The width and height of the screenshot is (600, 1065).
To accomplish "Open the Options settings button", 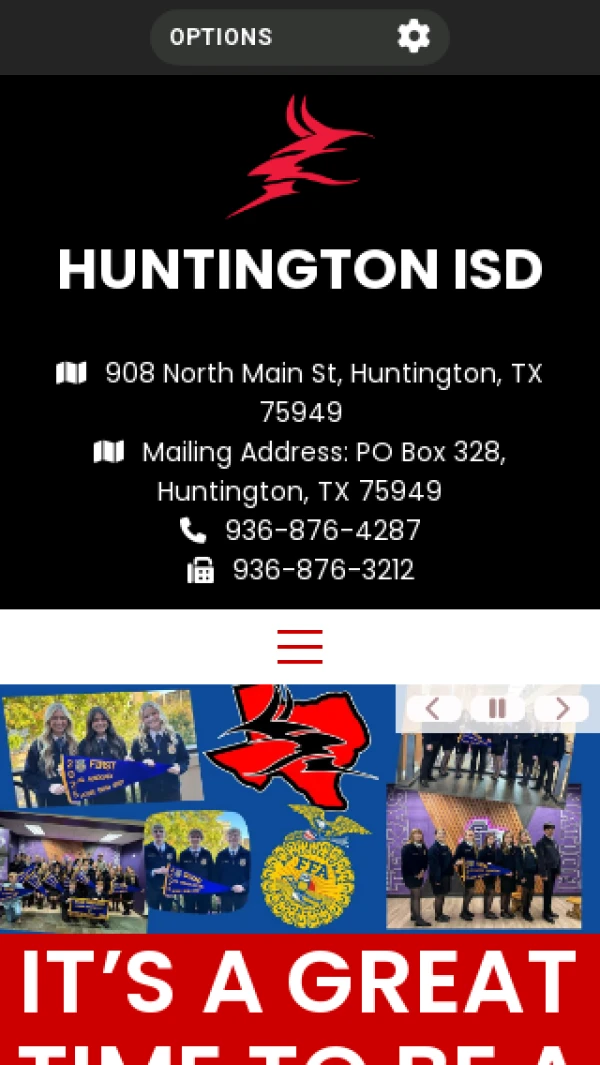I will tap(300, 37).
